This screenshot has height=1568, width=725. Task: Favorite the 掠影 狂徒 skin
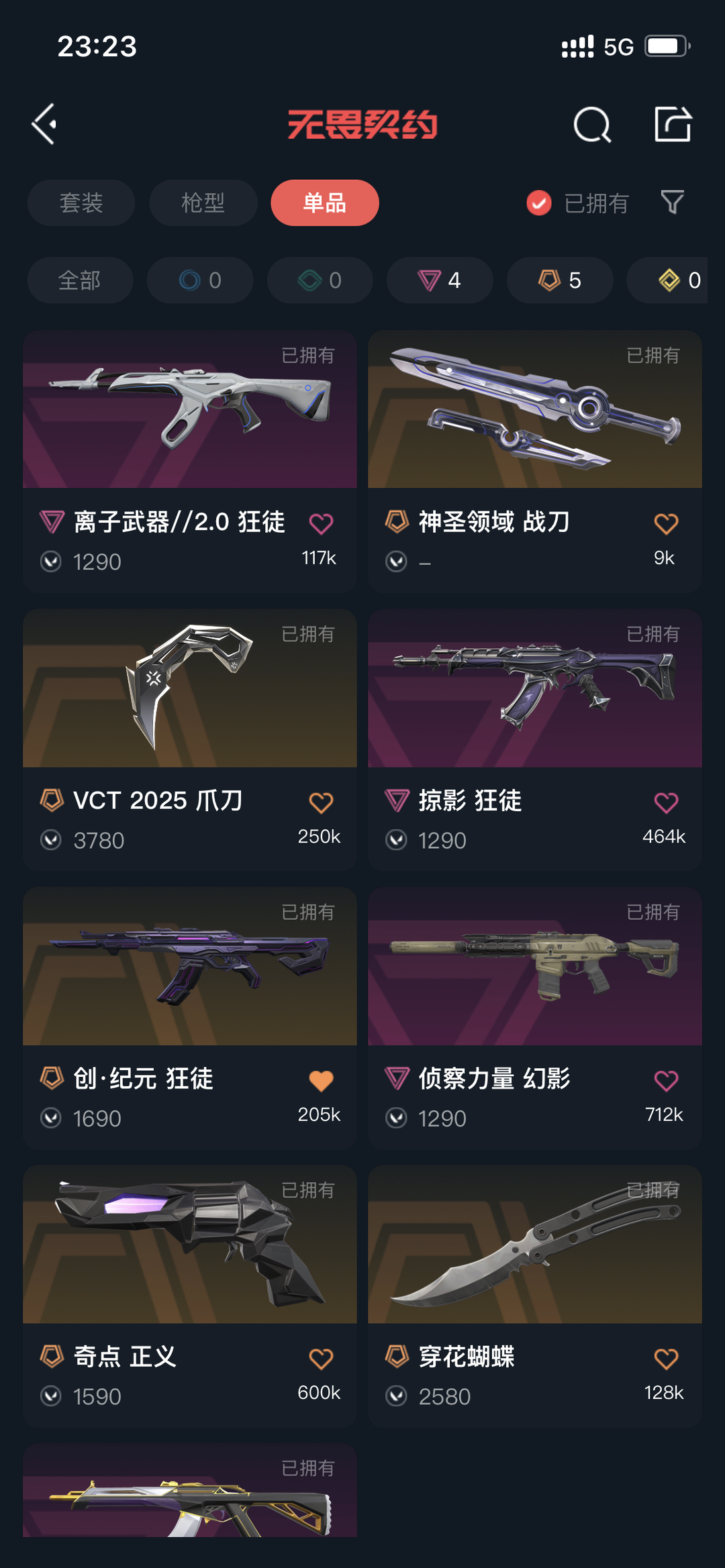(666, 802)
